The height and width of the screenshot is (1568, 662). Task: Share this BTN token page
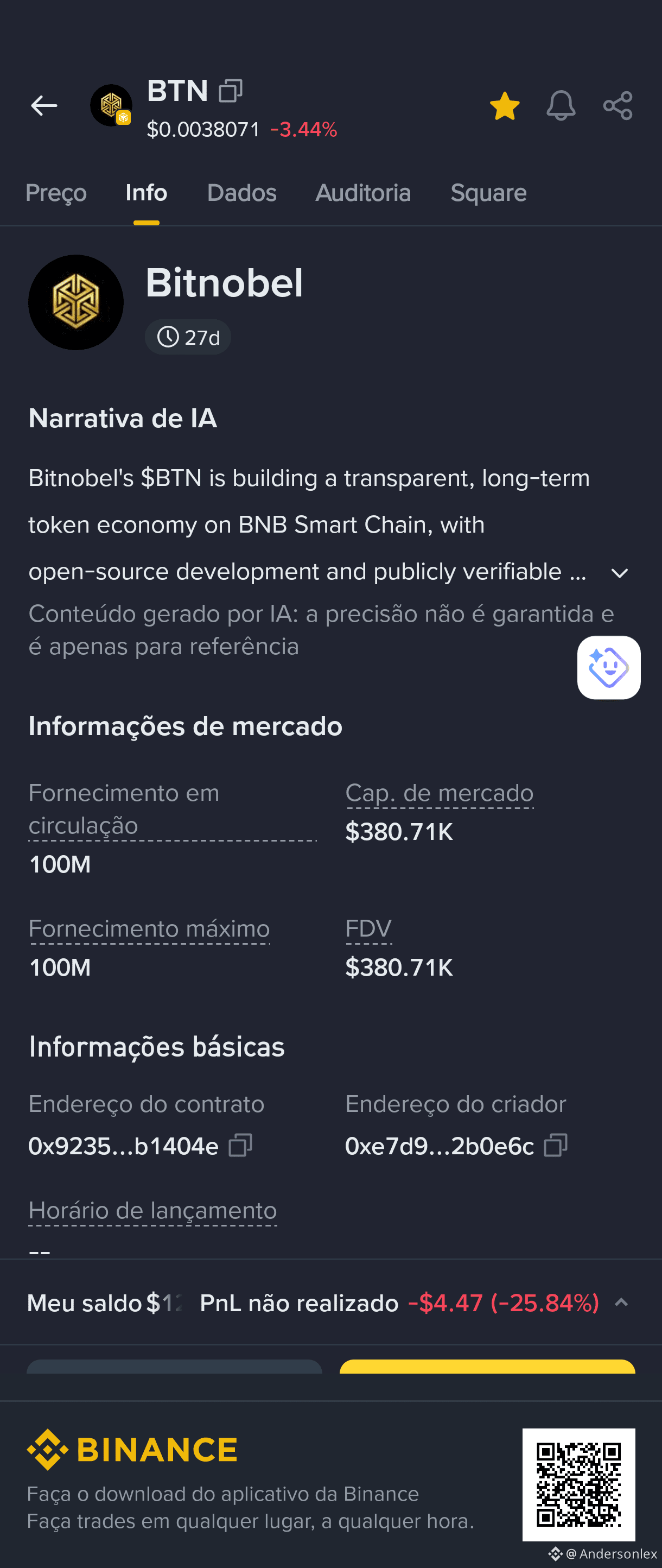coord(618,106)
